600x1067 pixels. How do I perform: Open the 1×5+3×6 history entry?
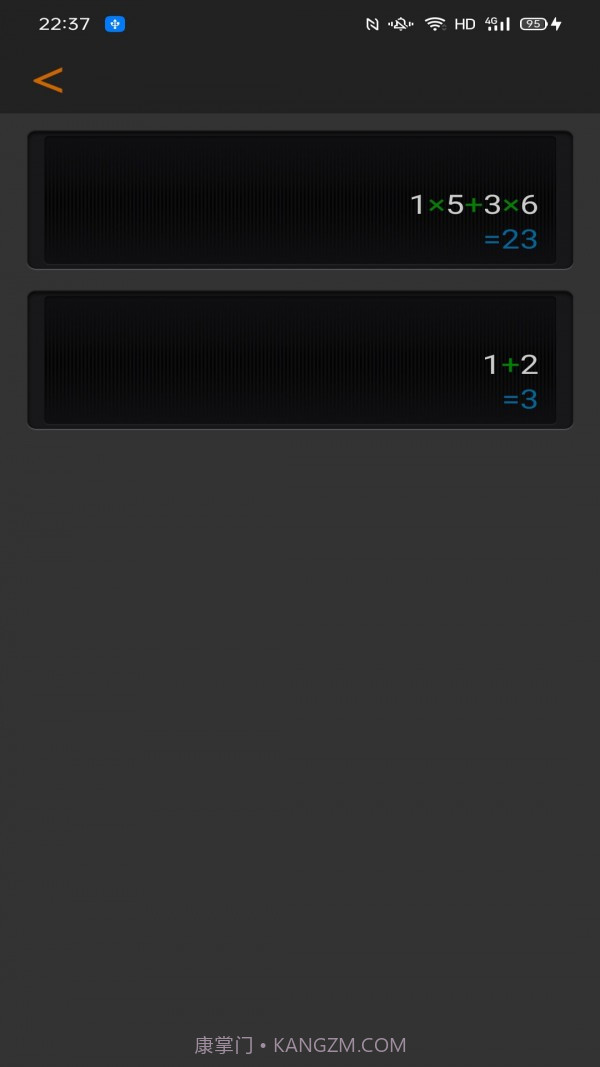pos(300,200)
